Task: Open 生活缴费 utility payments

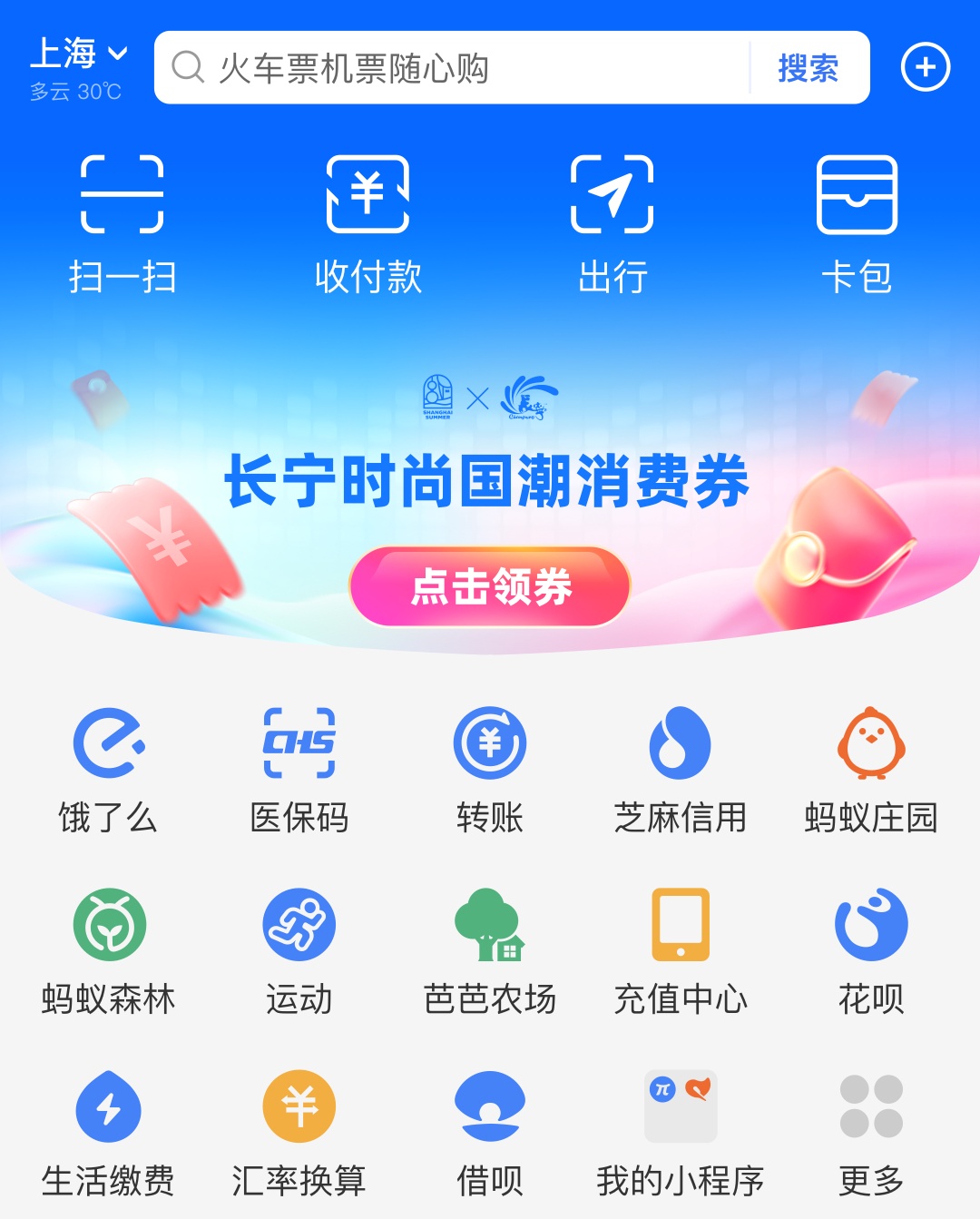Action: [109, 1130]
